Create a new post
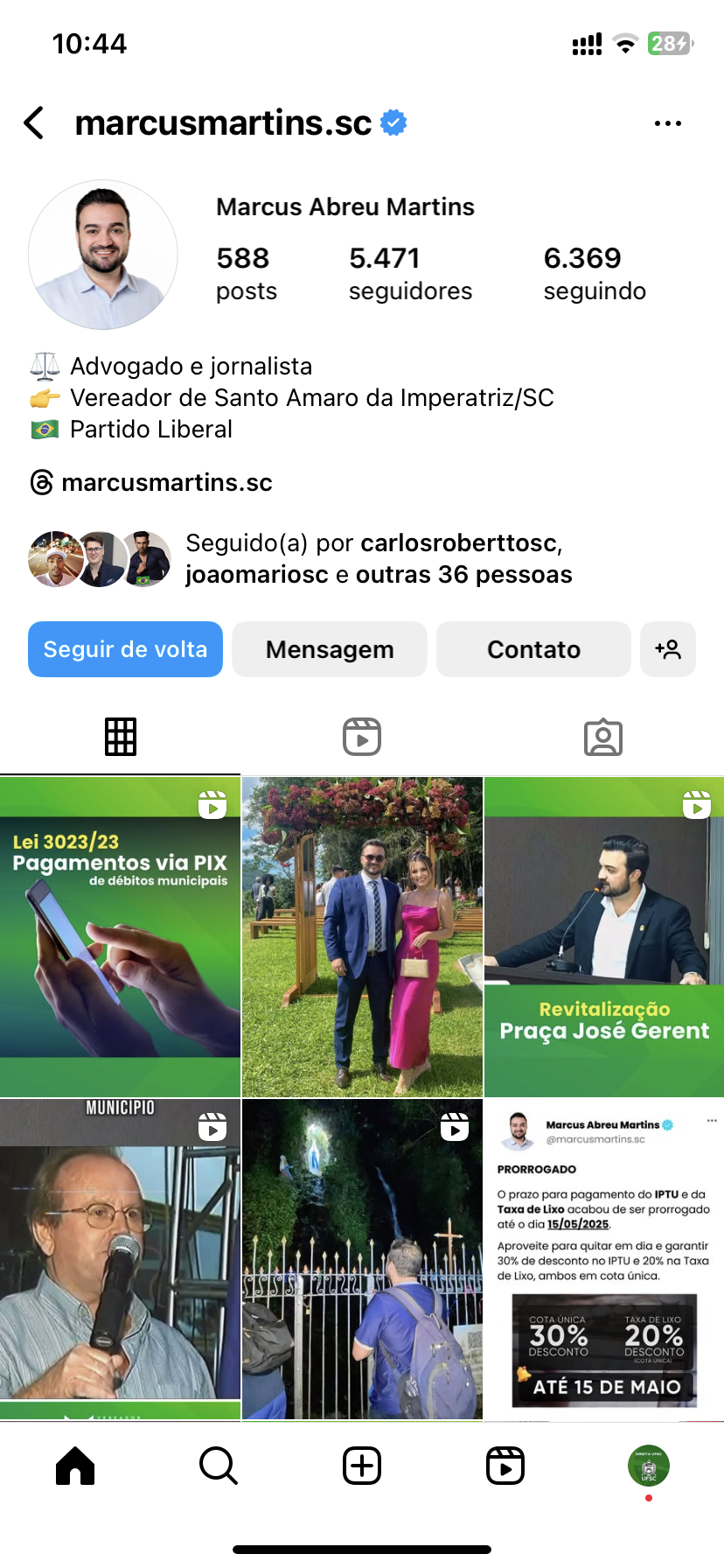 [x=362, y=1466]
